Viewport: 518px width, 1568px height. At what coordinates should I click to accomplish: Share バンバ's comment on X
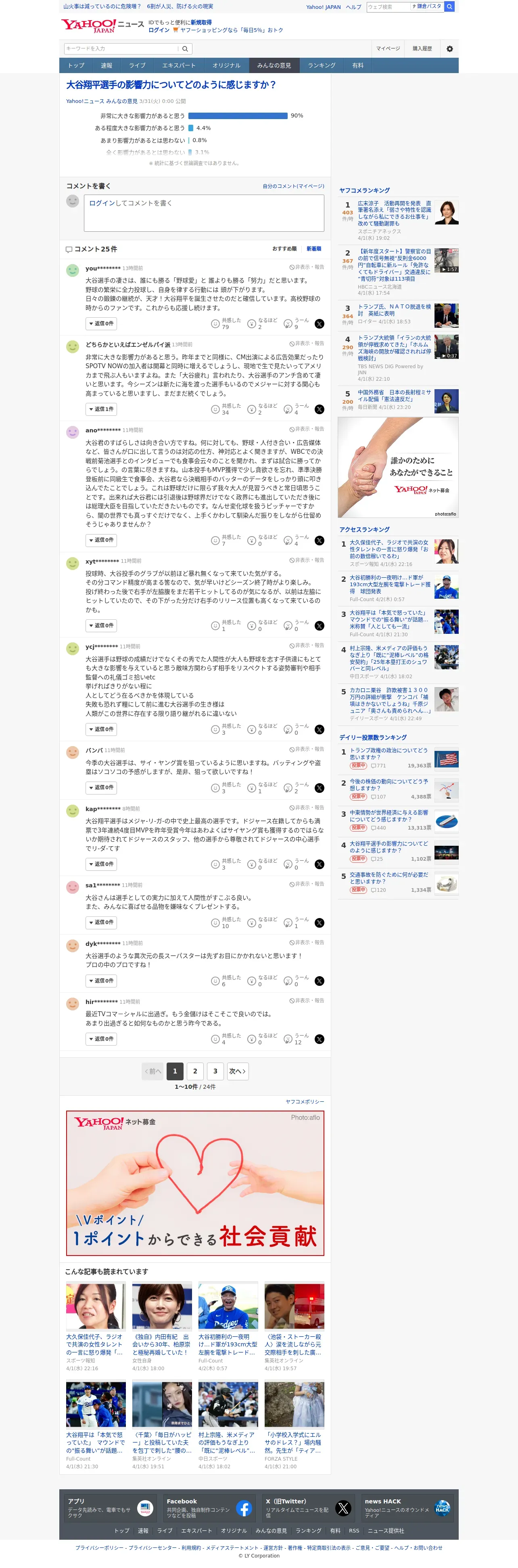coord(319,788)
